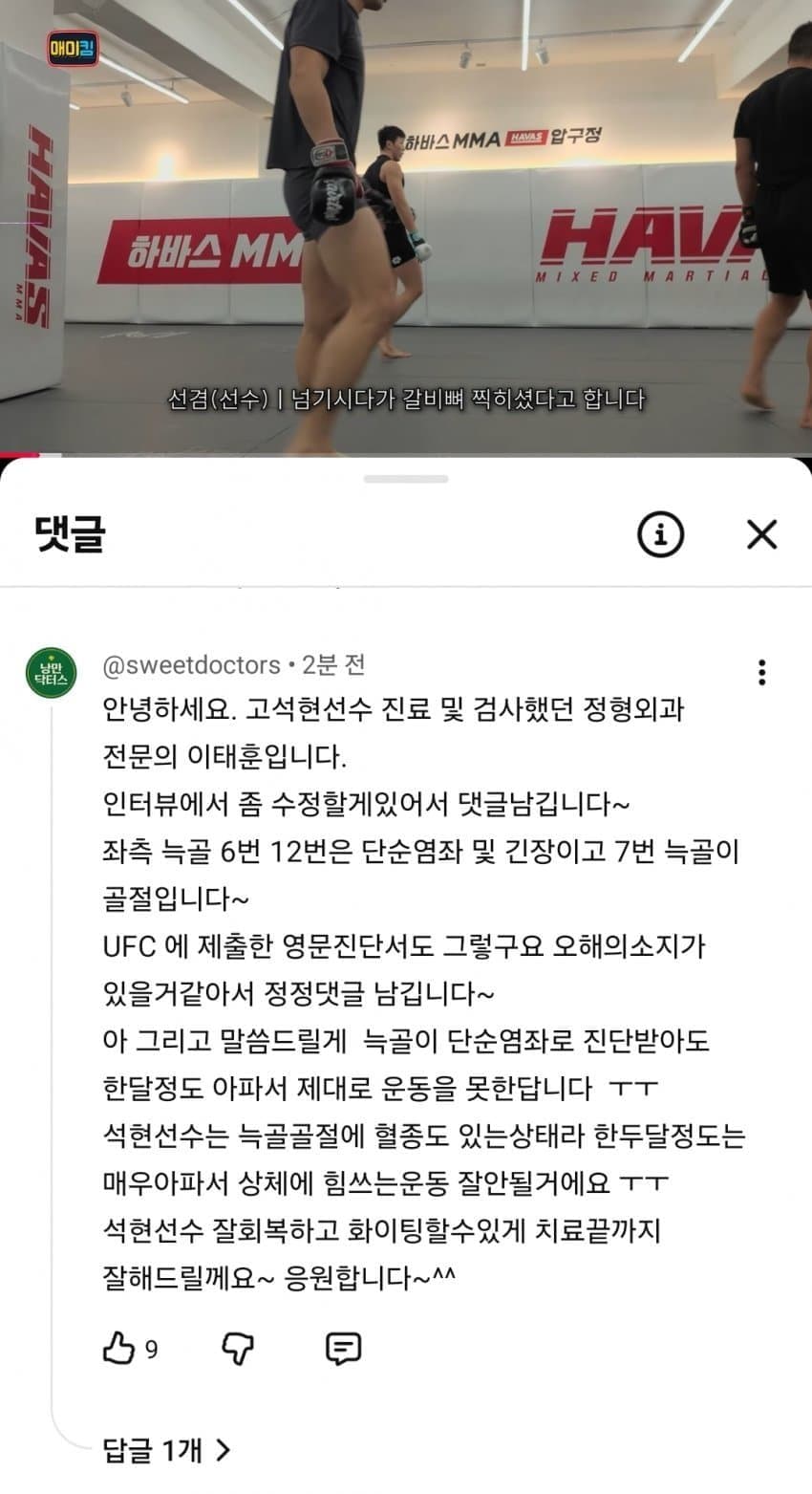Dislike the sweetdoctors comment
The height and width of the screenshot is (1494, 812).
[238, 1349]
